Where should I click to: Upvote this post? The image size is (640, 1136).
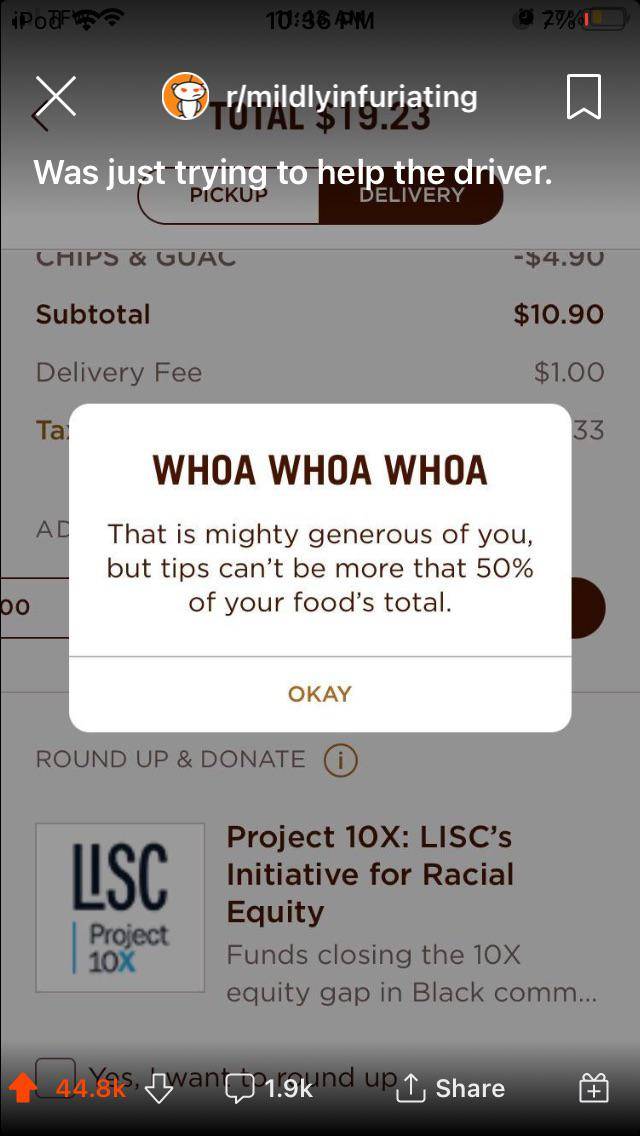pos(23,1088)
